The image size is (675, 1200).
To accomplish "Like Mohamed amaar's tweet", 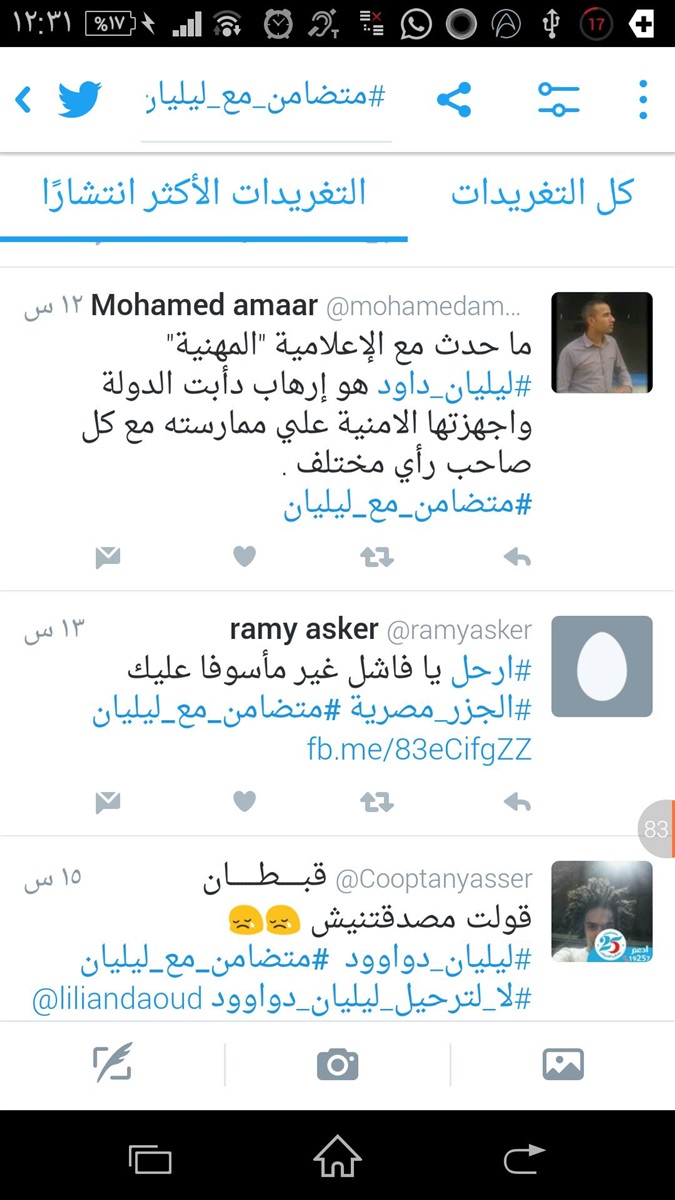I will tap(245, 557).
